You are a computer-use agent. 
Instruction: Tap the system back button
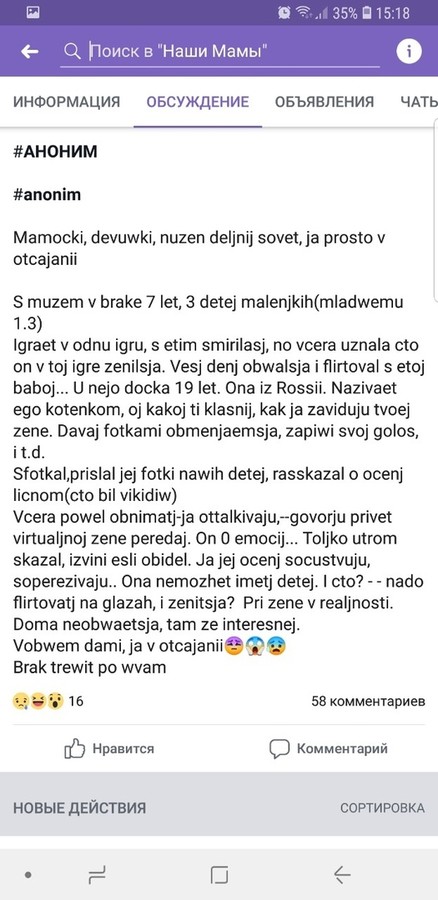pos(342,875)
